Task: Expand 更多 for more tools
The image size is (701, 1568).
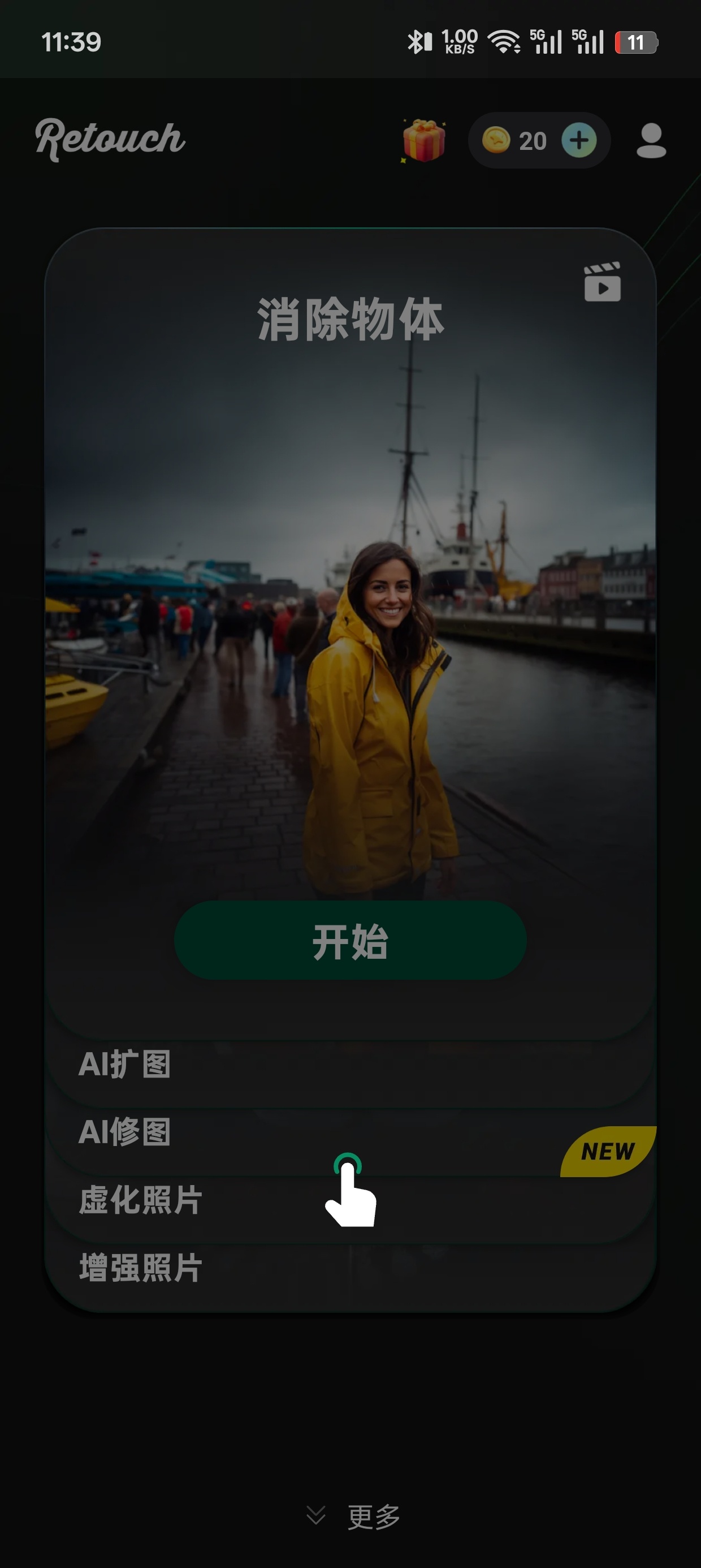Action: 353,1517
